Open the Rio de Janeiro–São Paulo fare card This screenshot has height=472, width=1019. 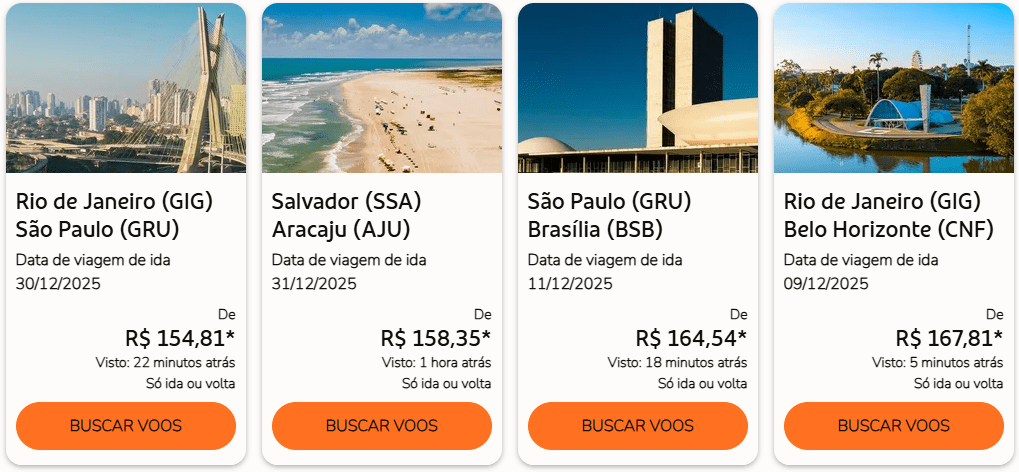pyautogui.click(x=126, y=215)
